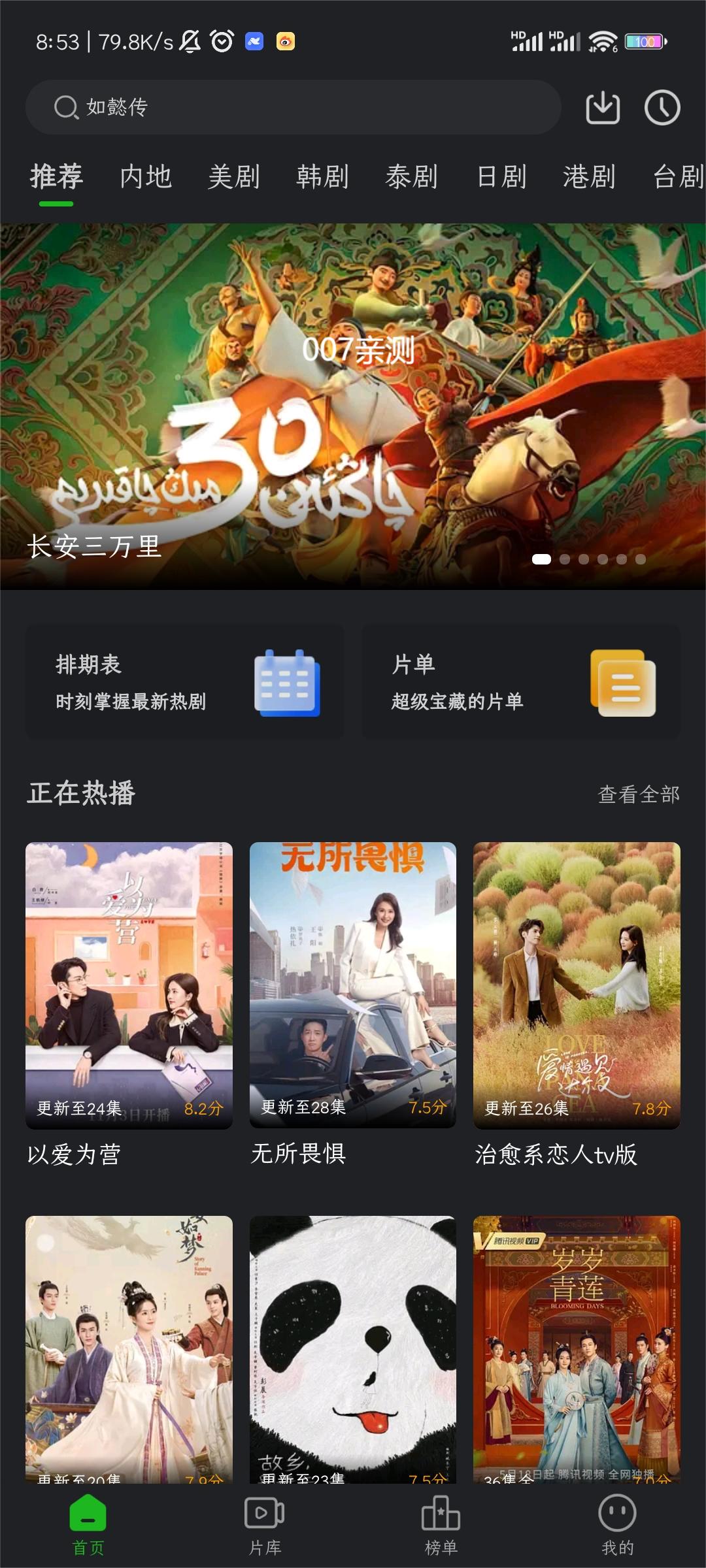Switch to the 韩剧 tab

click(322, 176)
